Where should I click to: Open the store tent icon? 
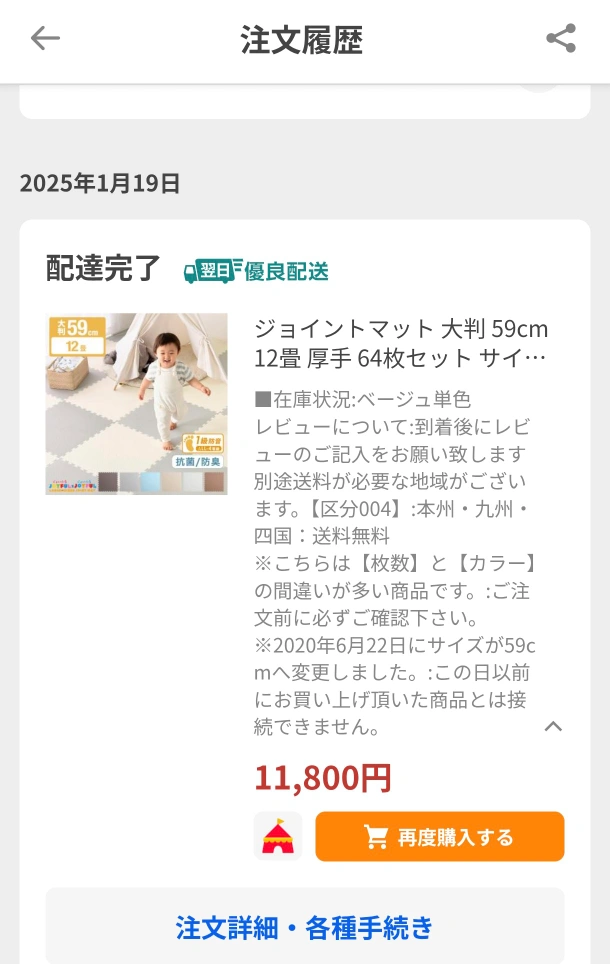click(278, 836)
